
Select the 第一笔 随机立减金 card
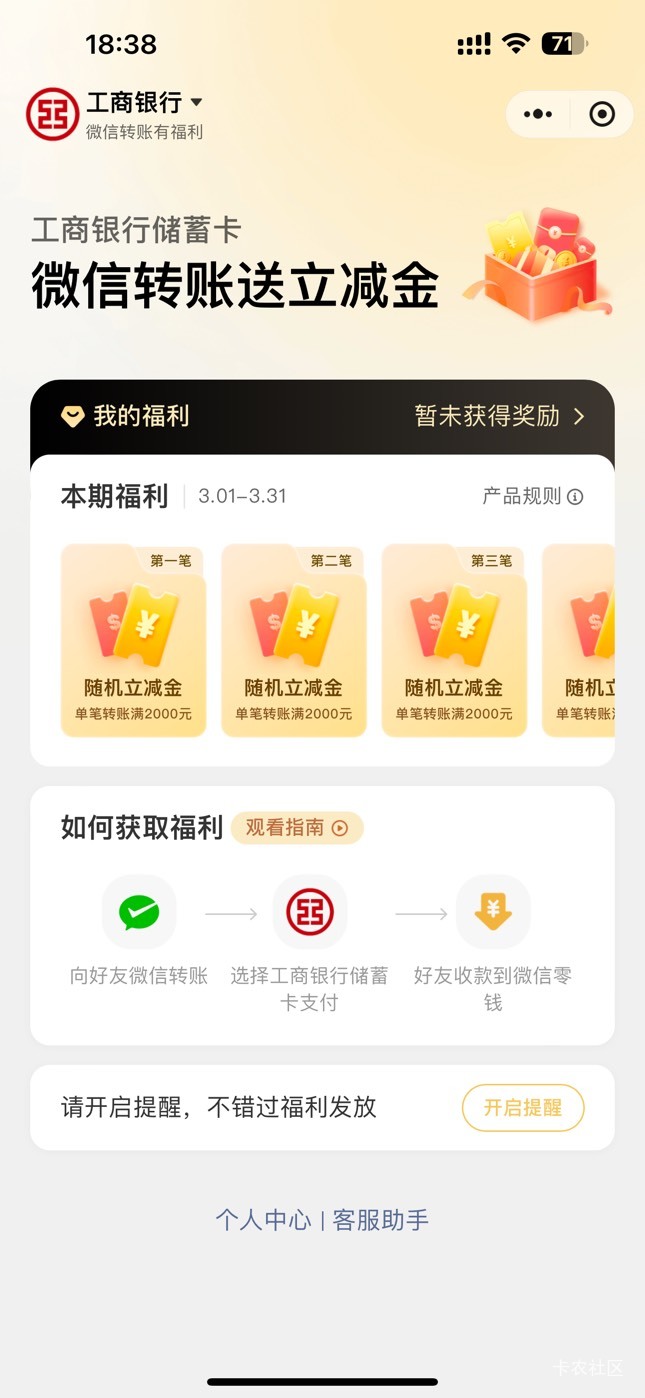coord(133,640)
